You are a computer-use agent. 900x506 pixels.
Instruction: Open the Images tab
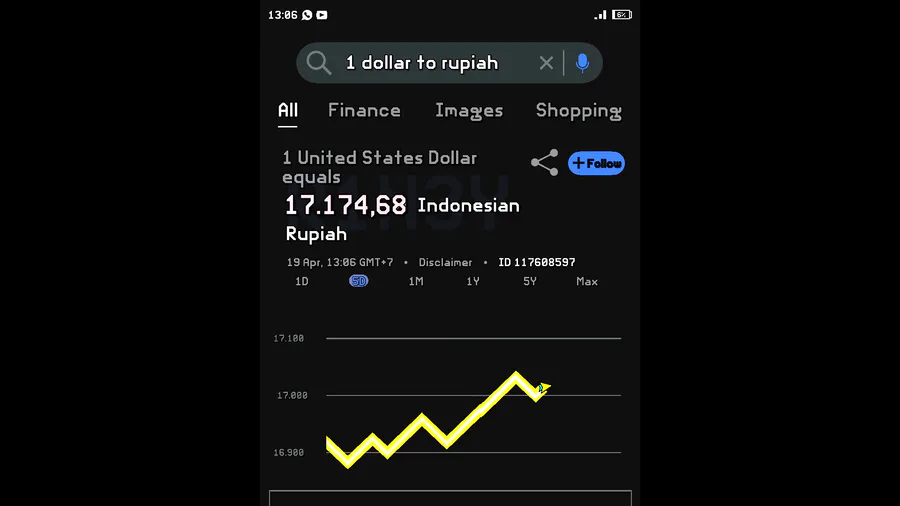468,111
